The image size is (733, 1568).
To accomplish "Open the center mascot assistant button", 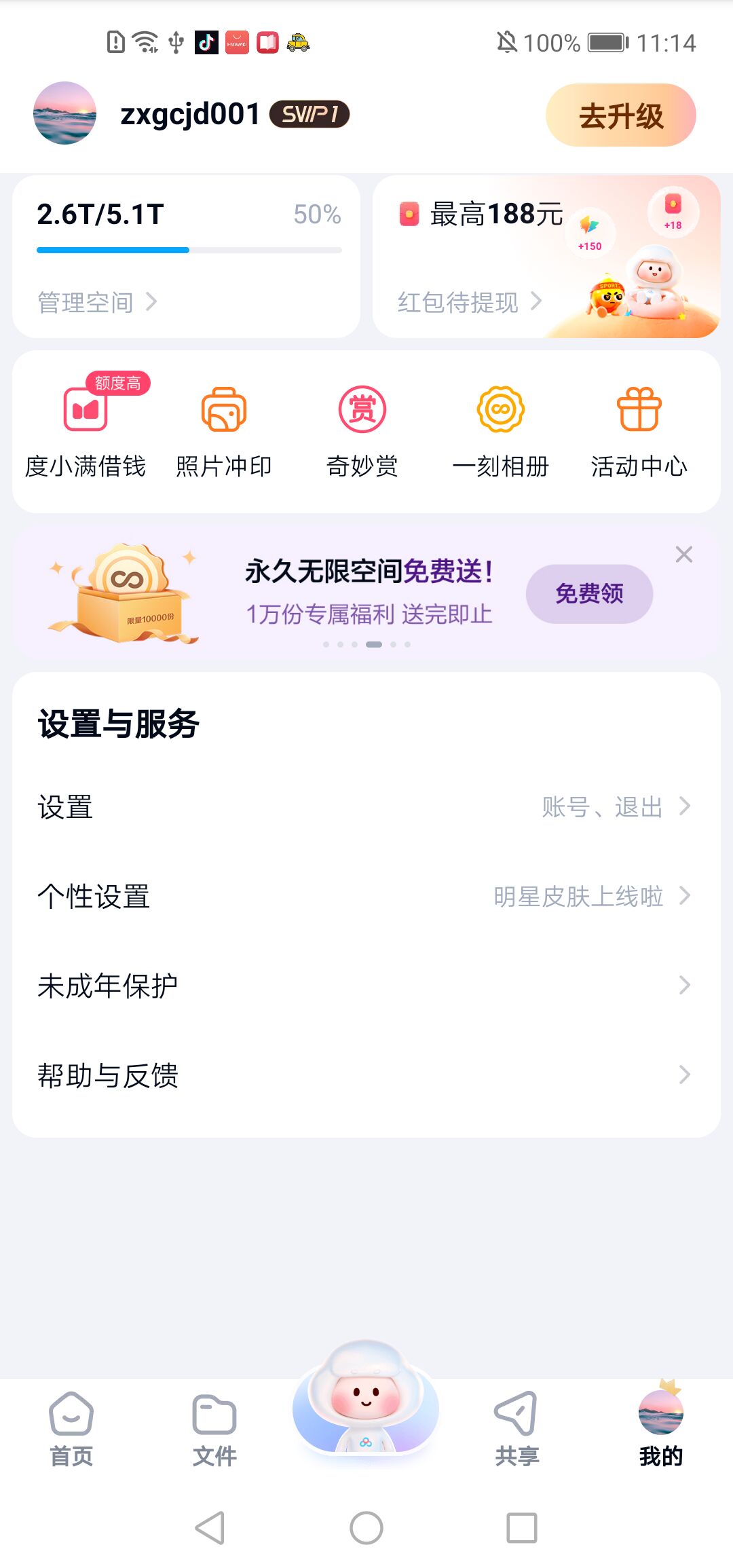I will point(366,1405).
